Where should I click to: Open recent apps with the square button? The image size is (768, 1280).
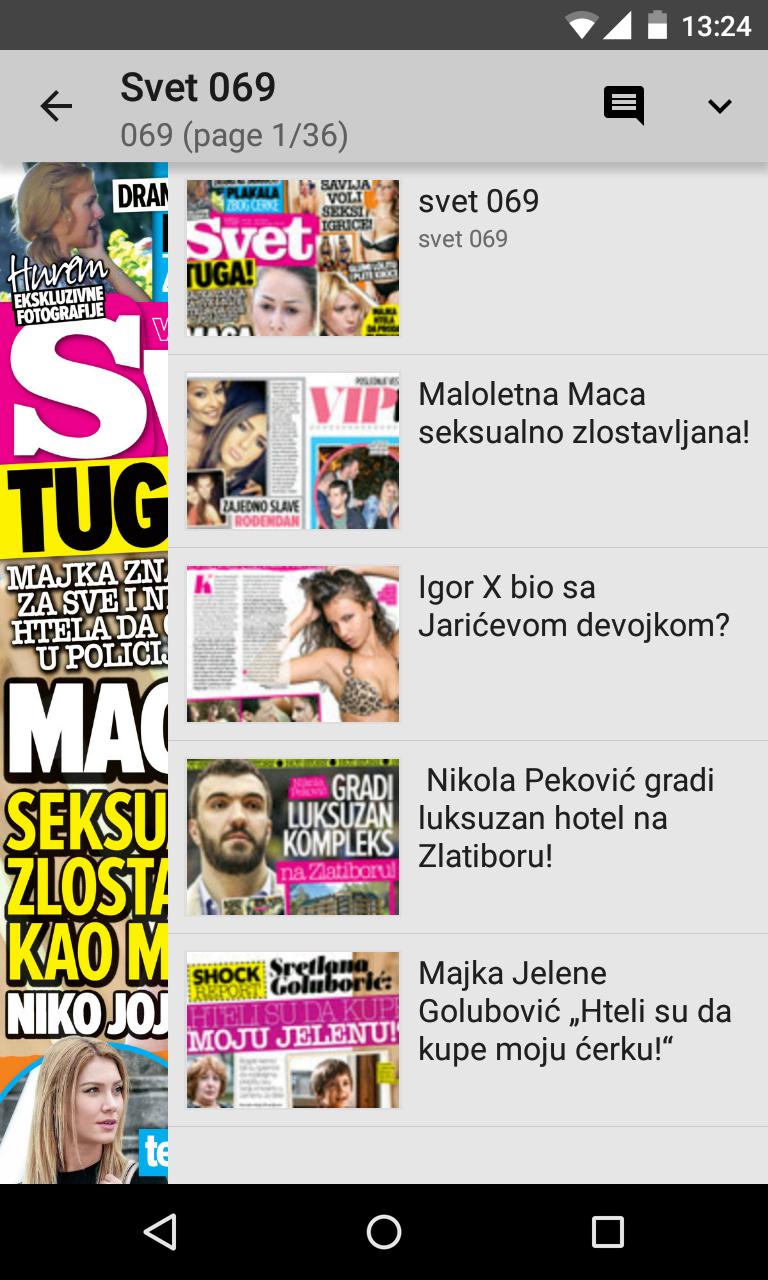[609, 1234]
